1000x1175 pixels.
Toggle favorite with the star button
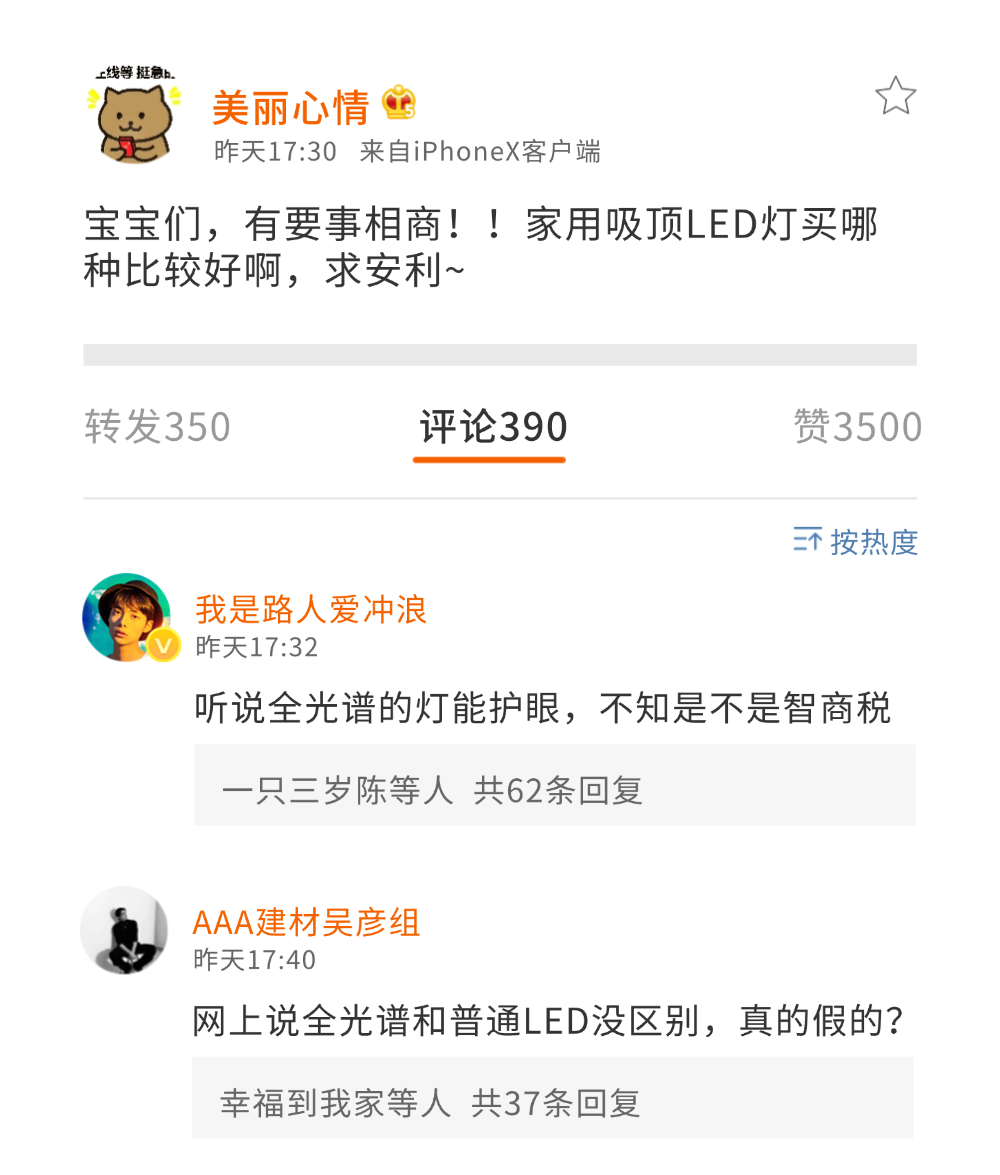tap(893, 96)
